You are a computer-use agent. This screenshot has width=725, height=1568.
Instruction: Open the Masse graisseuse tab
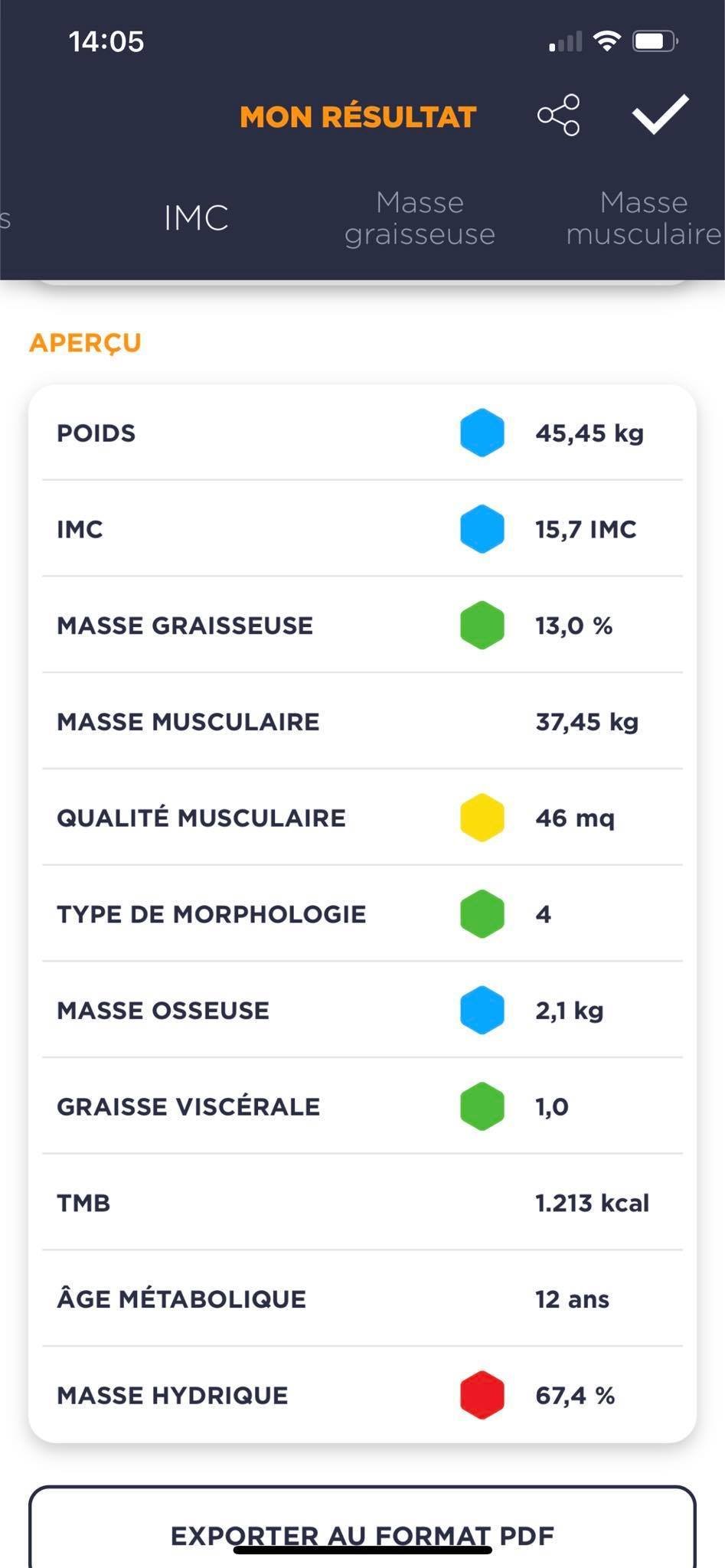point(420,218)
